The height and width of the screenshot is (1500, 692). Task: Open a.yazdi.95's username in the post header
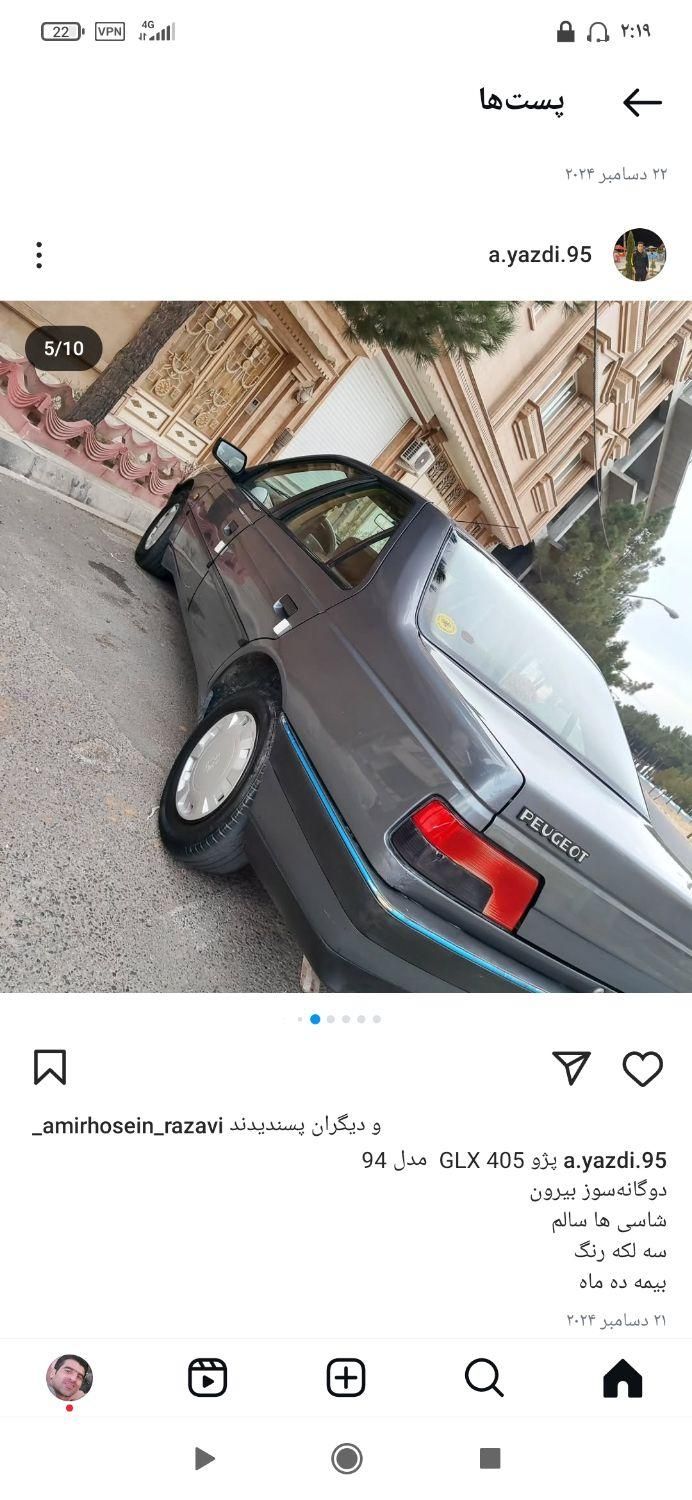click(x=539, y=255)
